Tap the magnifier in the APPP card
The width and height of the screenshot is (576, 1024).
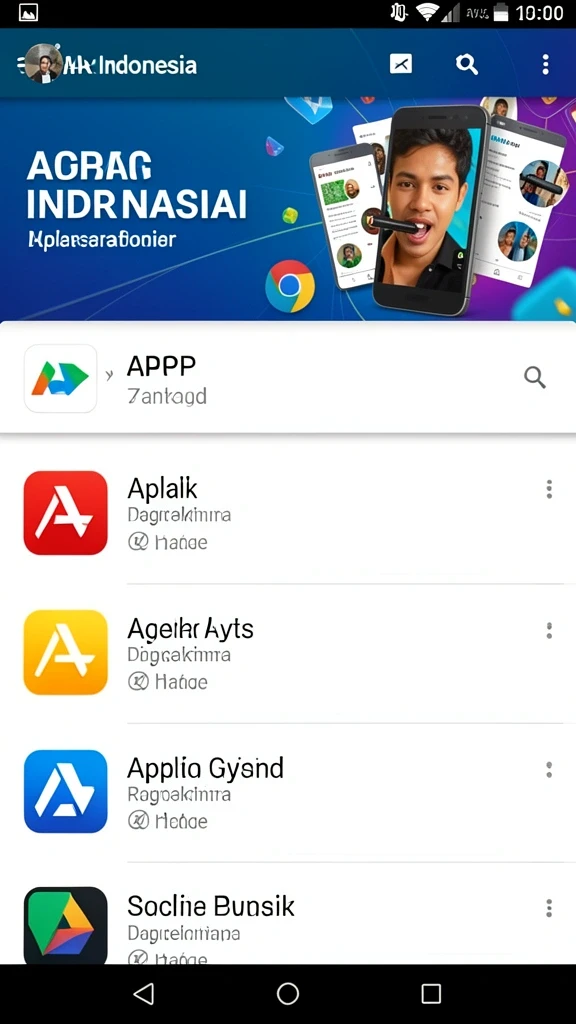[535, 377]
